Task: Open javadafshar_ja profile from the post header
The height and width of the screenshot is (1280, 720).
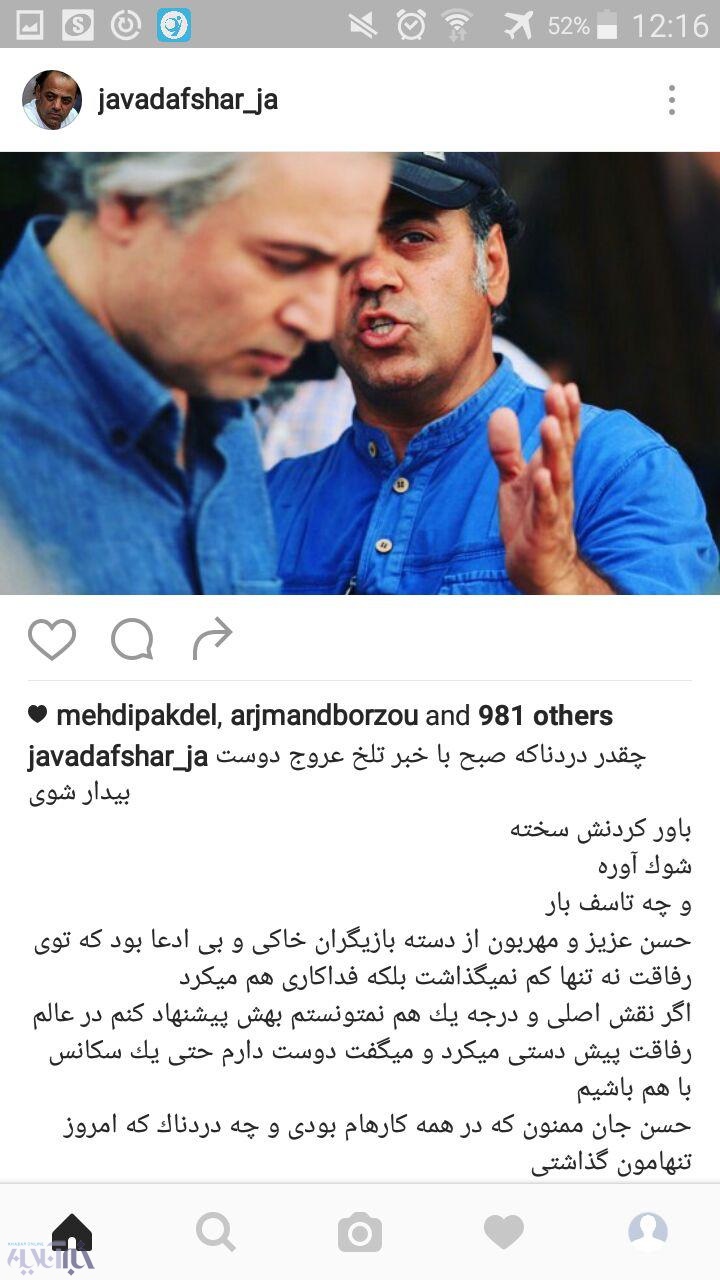Action: click(x=187, y=100)
